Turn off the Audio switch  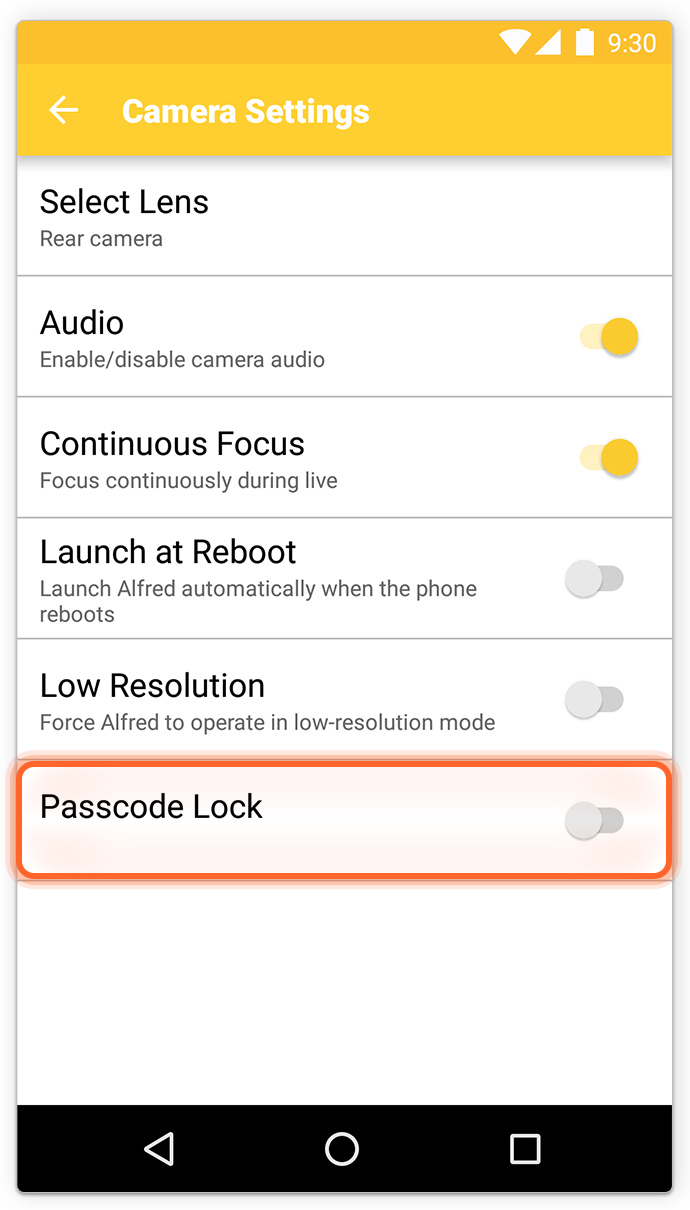[608, 337]
